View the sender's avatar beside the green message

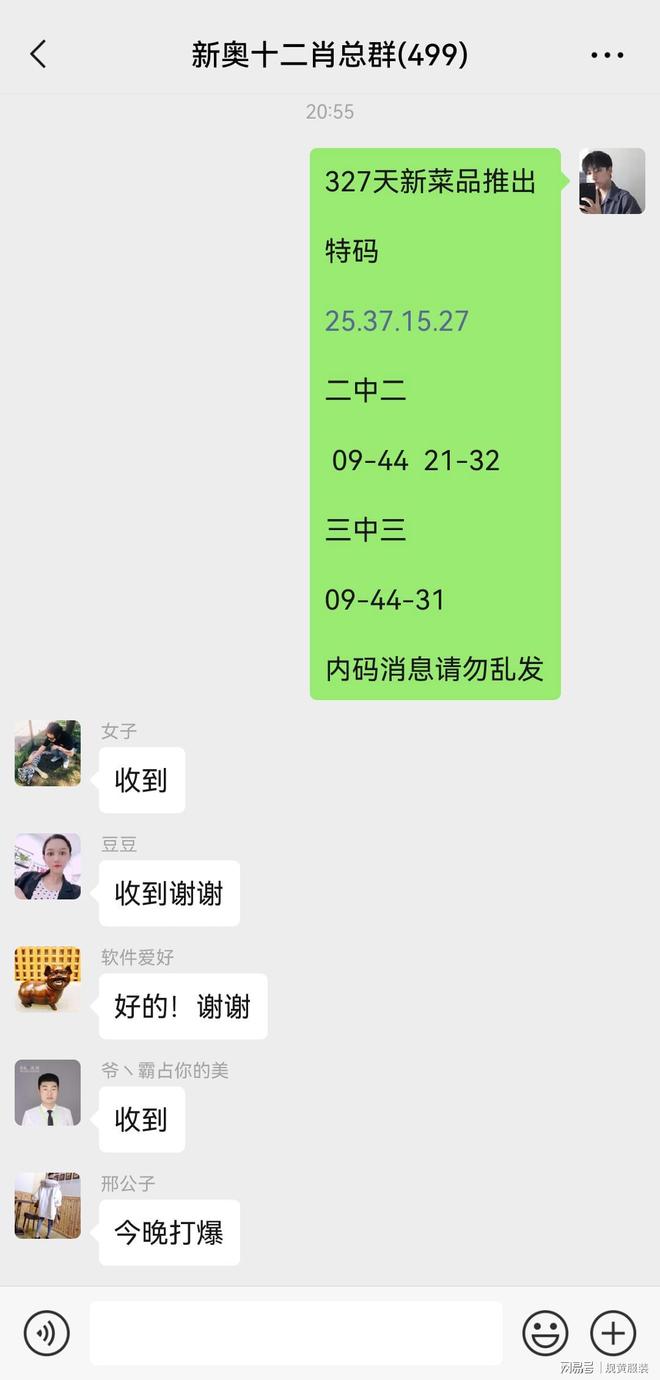pyautogui.click(x=612, y=181)
